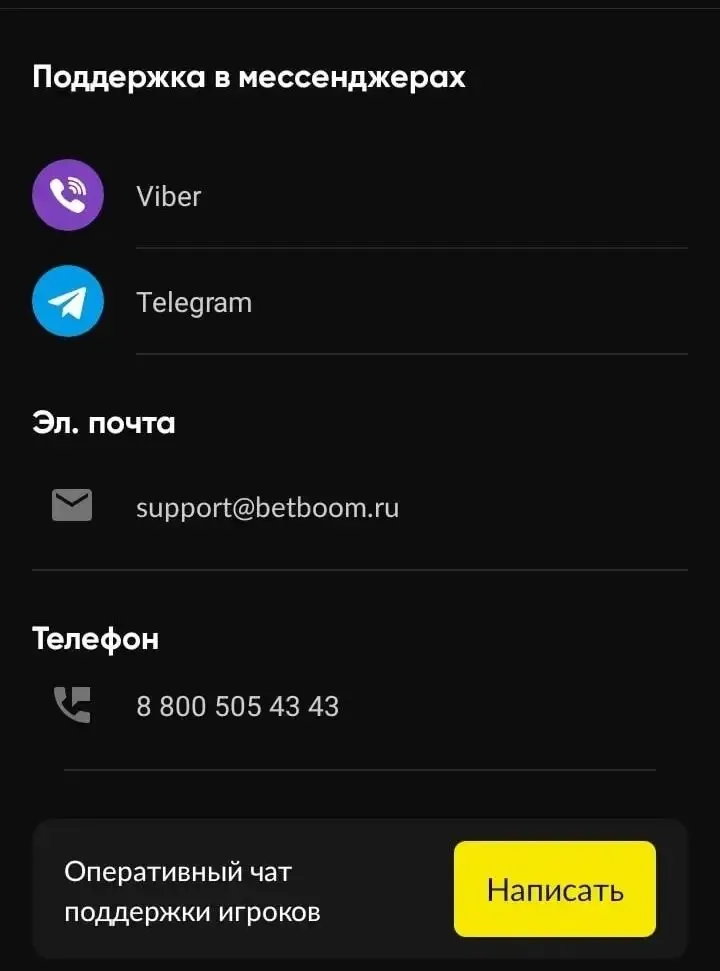Open Telegram support chat
Viewport: 720px width, 971px height.
click(x=193, y=302)
